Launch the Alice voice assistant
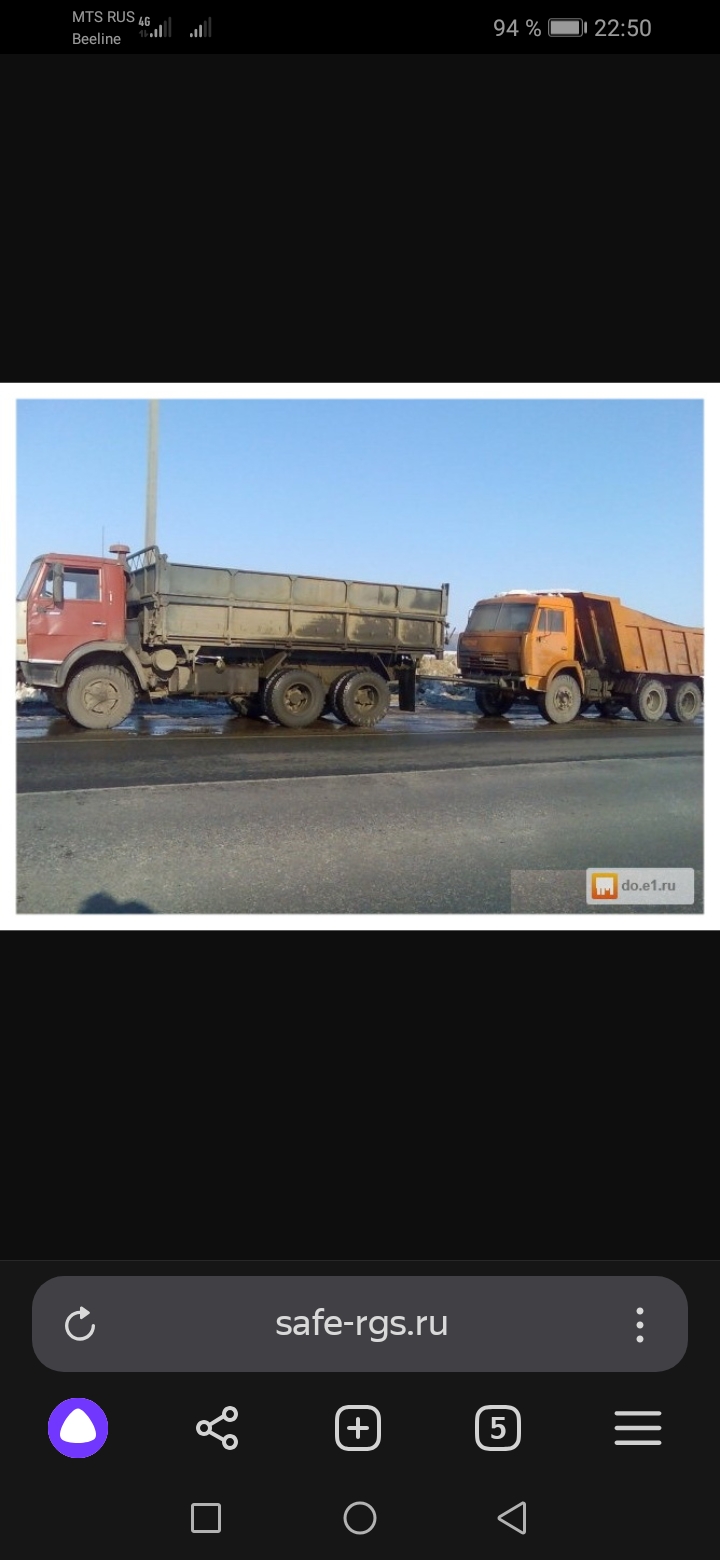Viewport: 720px width, 1560px height. tap(78, 1428)
